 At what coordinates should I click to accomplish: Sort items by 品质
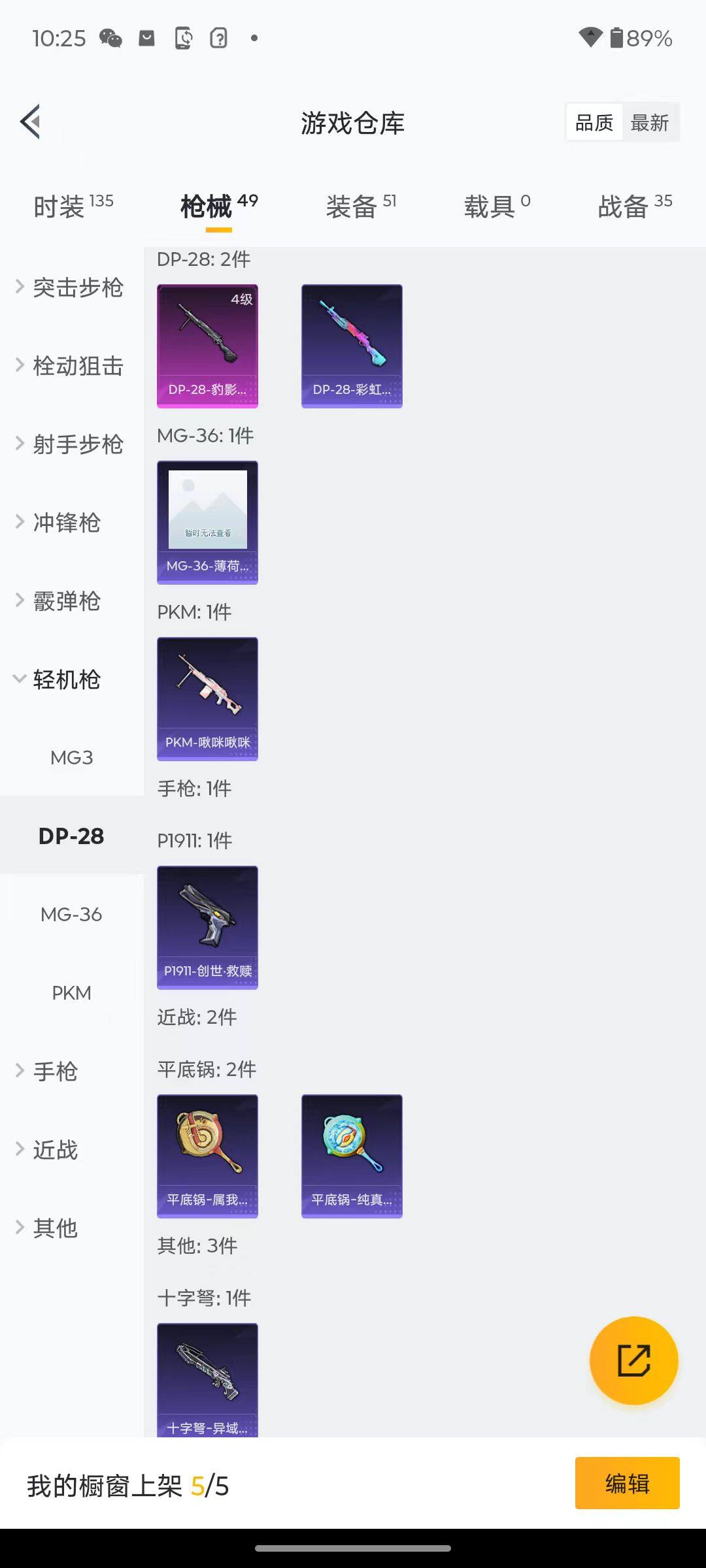(594, 123)
